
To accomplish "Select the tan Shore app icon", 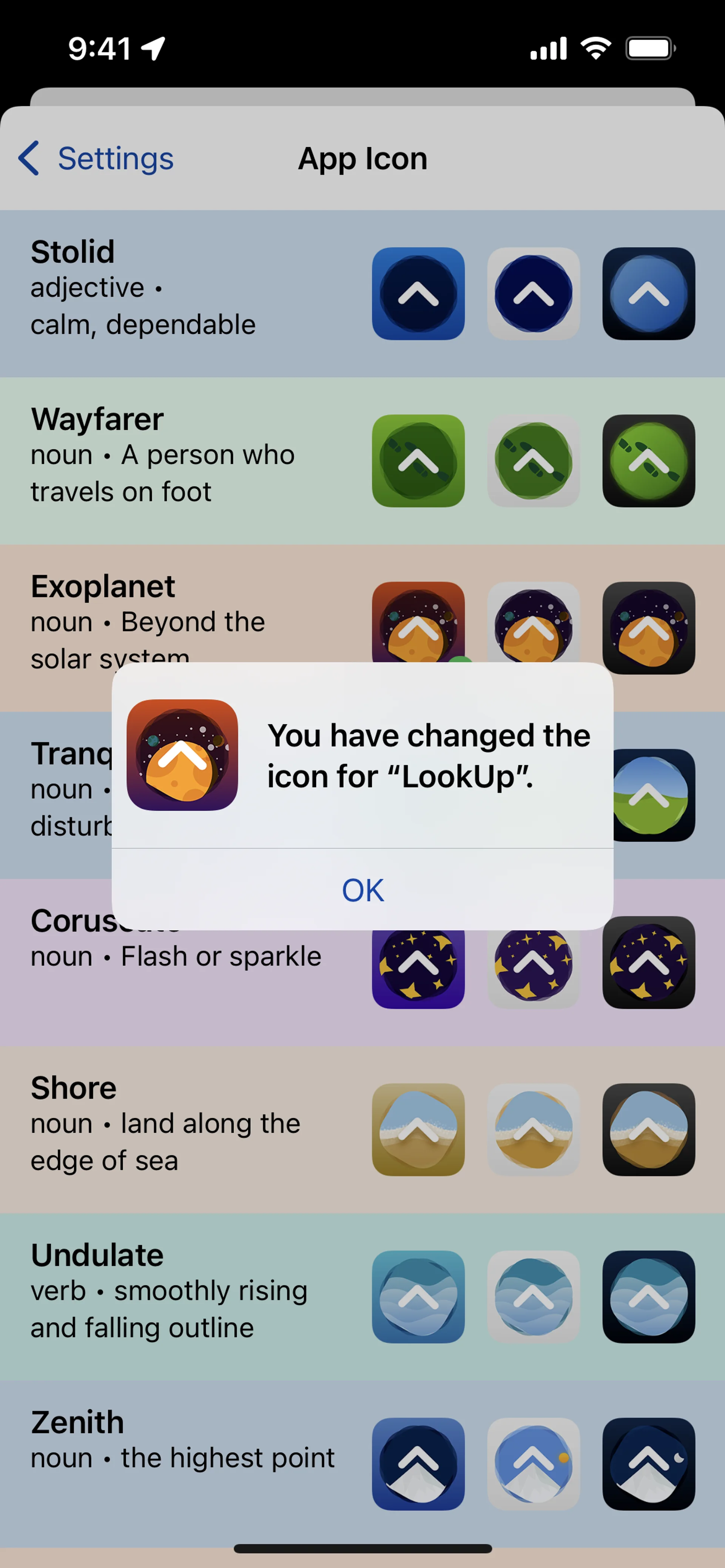I will click(x=418, y=1129).
